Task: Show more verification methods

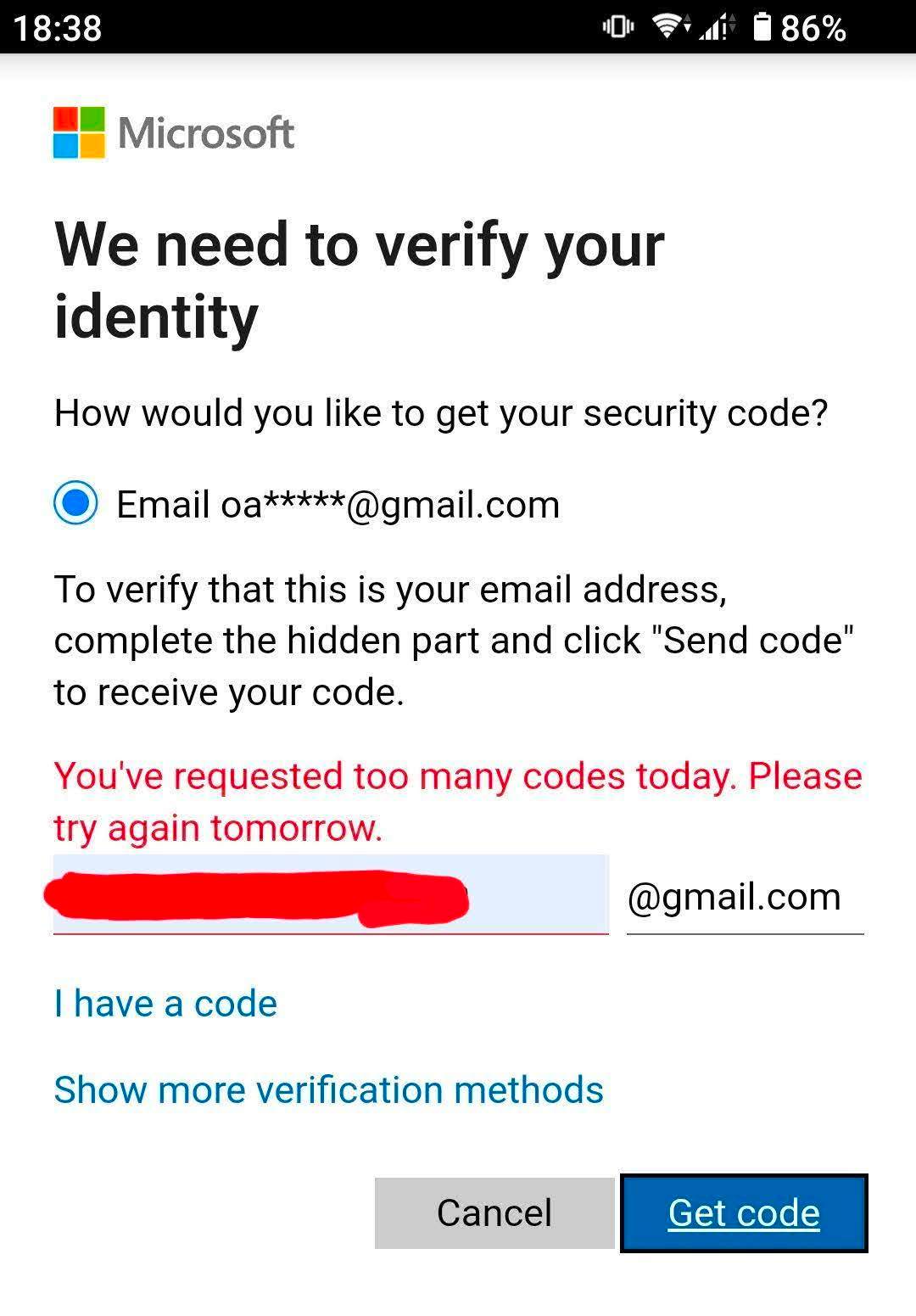Action: [x=328, y=1090]
